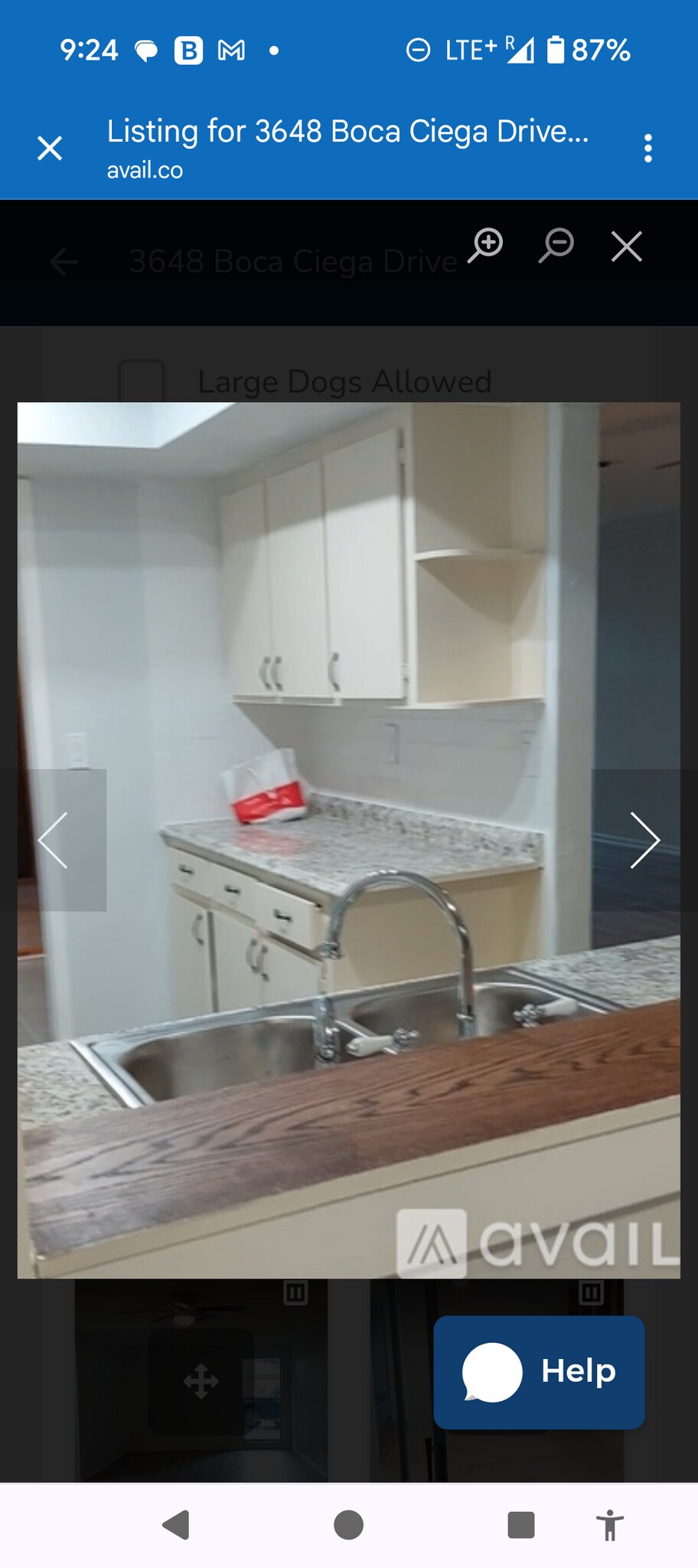The height and width of the screenshot is (1568, 698).
Task: Zoom in on the kitchen photo
Action: [485, 245]
